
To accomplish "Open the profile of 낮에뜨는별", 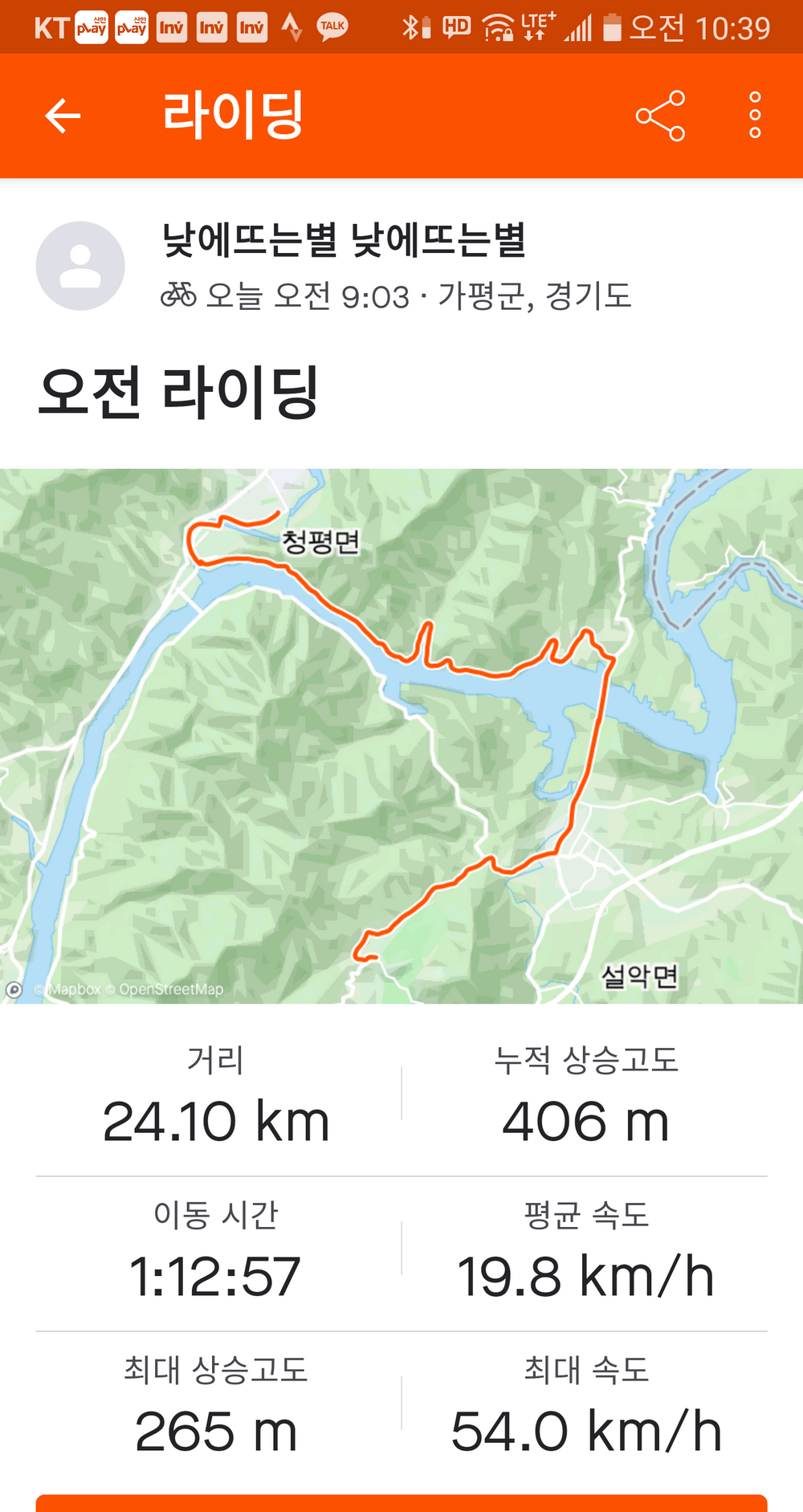I will pos(80,266).
